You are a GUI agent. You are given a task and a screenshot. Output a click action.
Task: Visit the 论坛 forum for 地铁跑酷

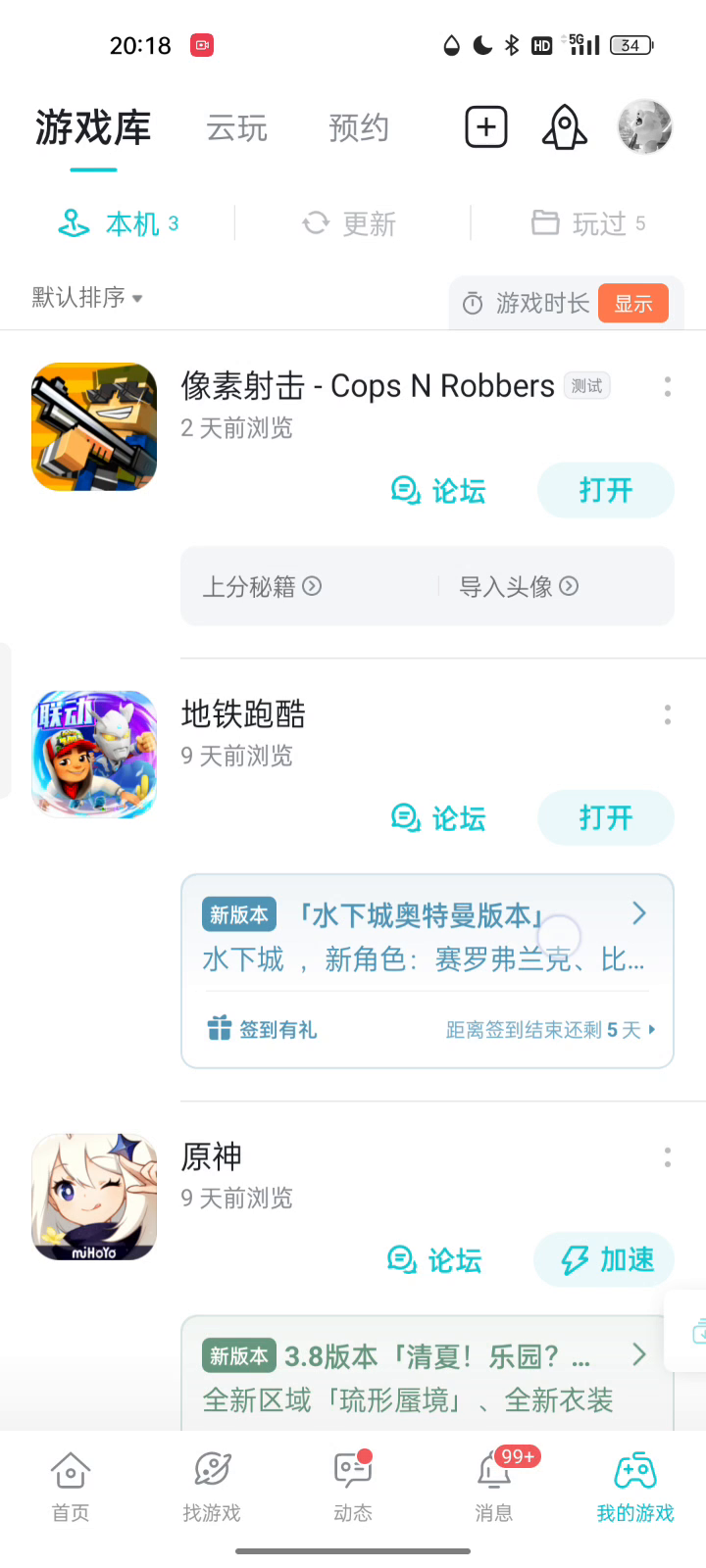coord(438,818)
